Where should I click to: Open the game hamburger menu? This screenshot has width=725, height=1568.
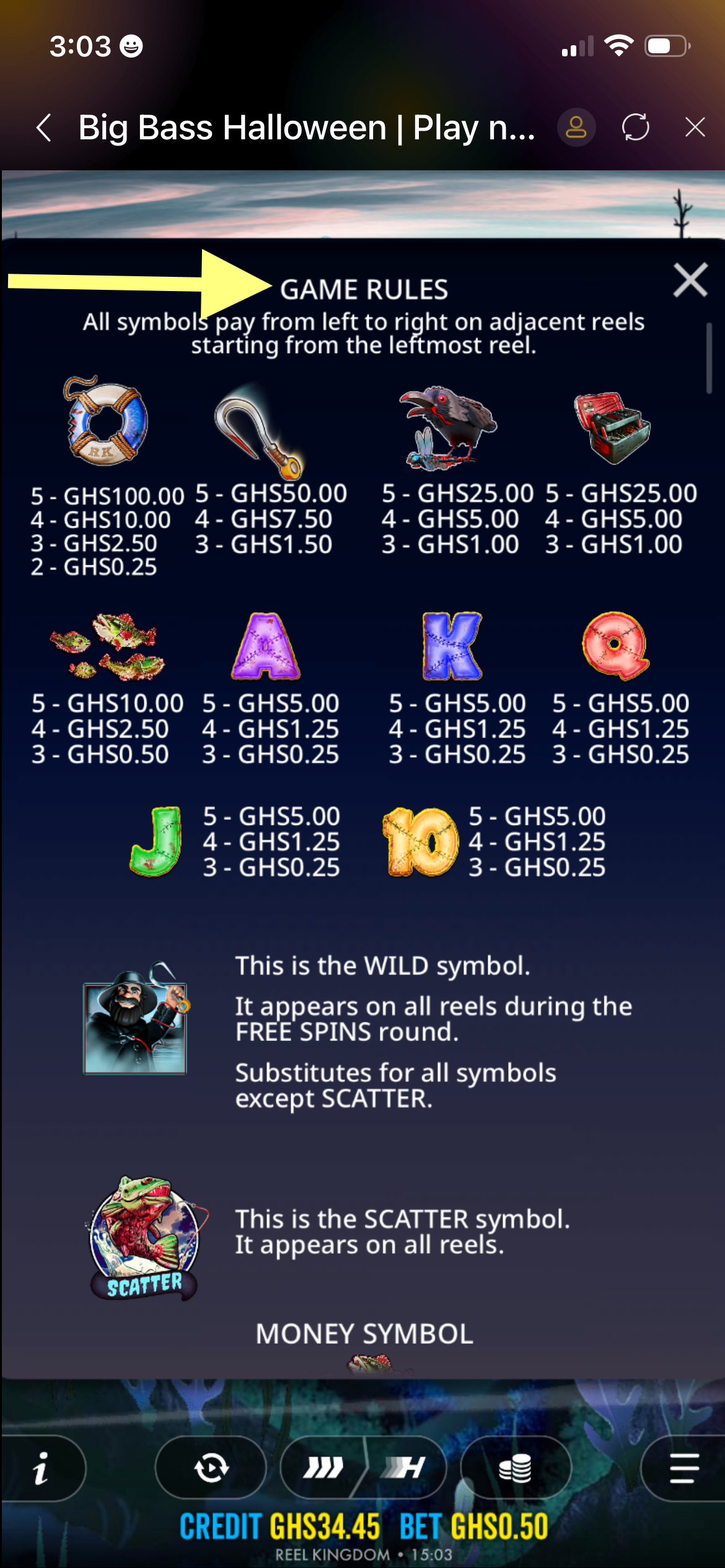[683, 1468]
